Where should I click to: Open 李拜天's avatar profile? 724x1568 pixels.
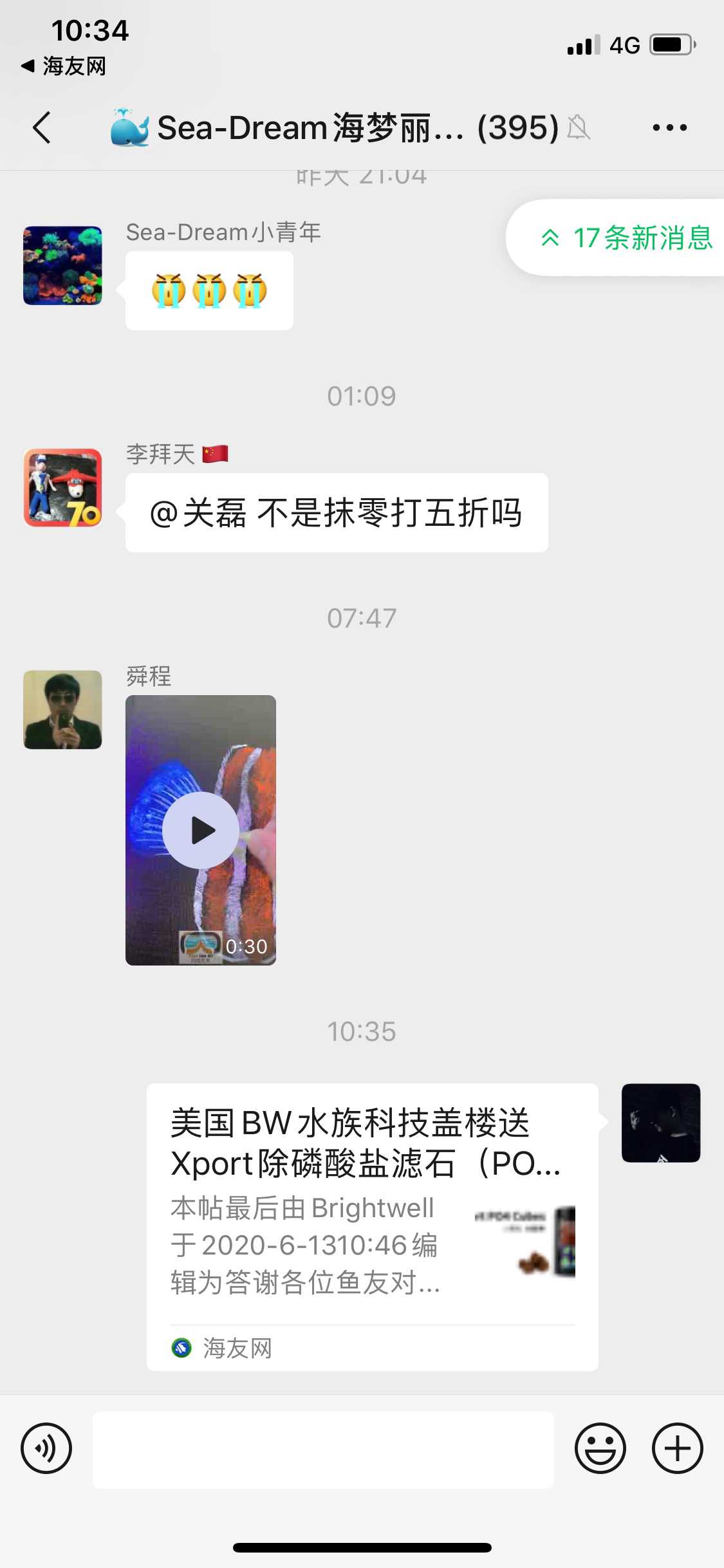coord(62,488)
